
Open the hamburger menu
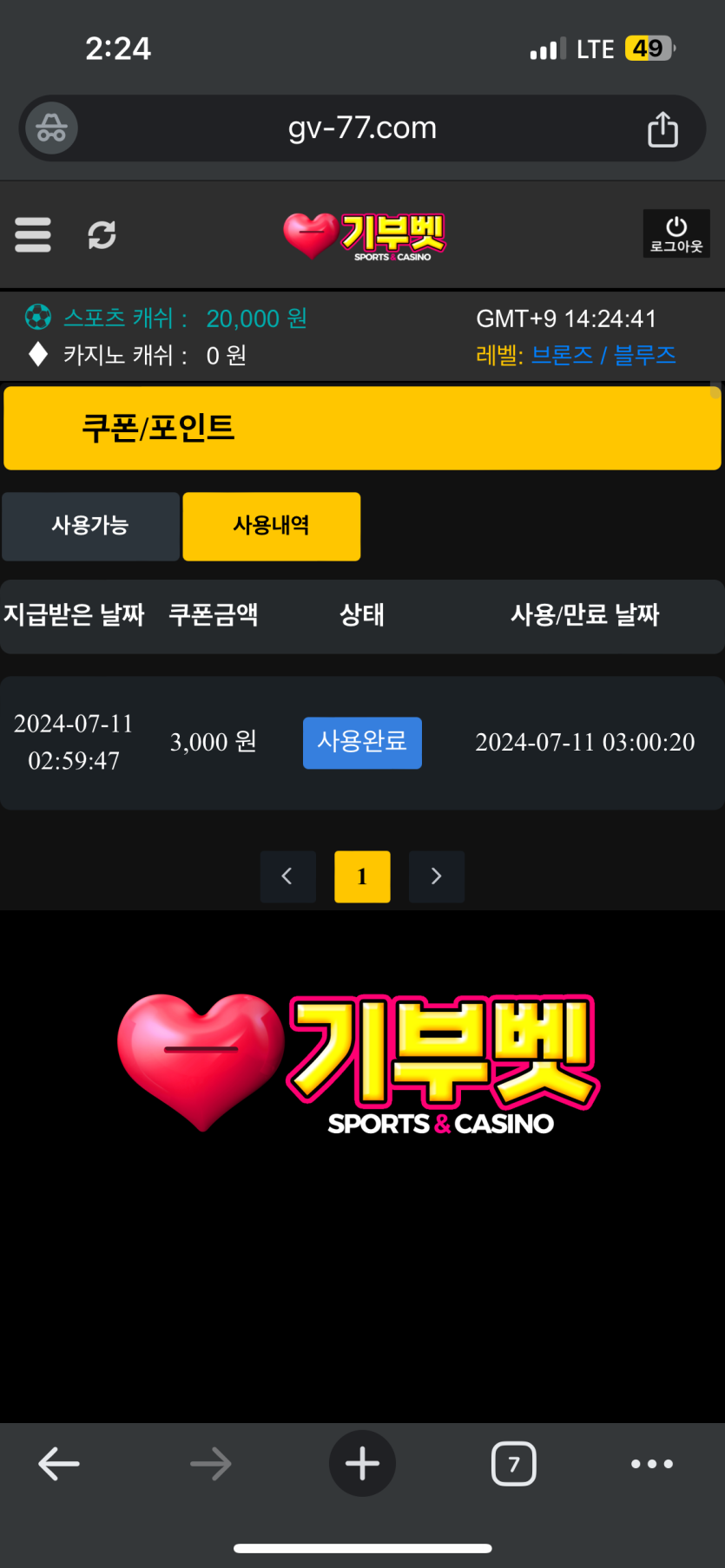coord(33,234)
